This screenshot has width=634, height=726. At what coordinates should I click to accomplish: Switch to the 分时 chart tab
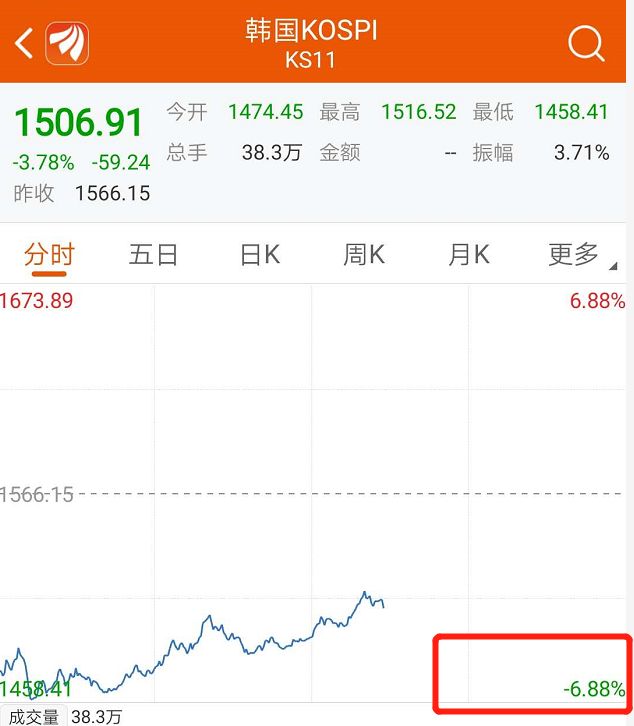[x=50, y=255]
